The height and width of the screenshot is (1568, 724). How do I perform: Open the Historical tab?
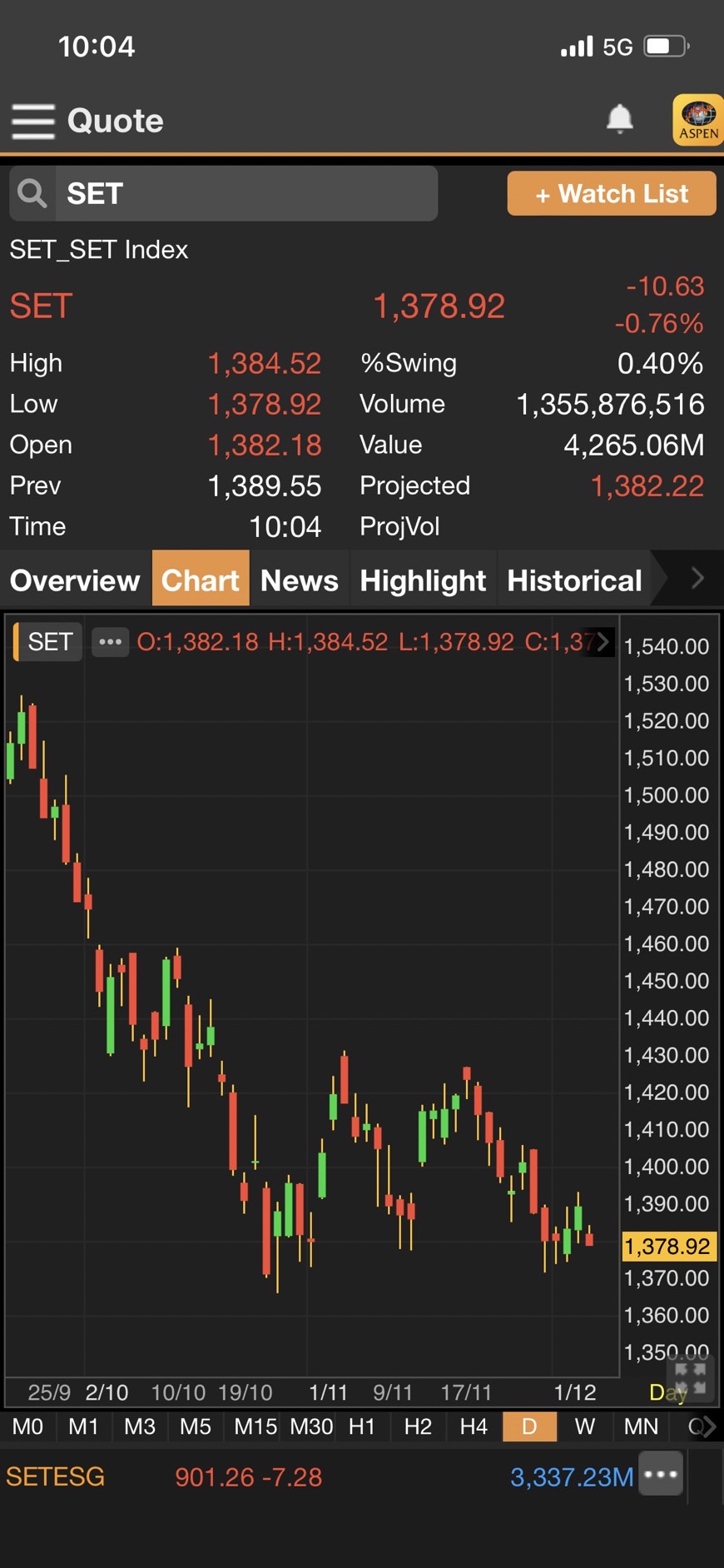pyautogui.click(x=575, y=580)
